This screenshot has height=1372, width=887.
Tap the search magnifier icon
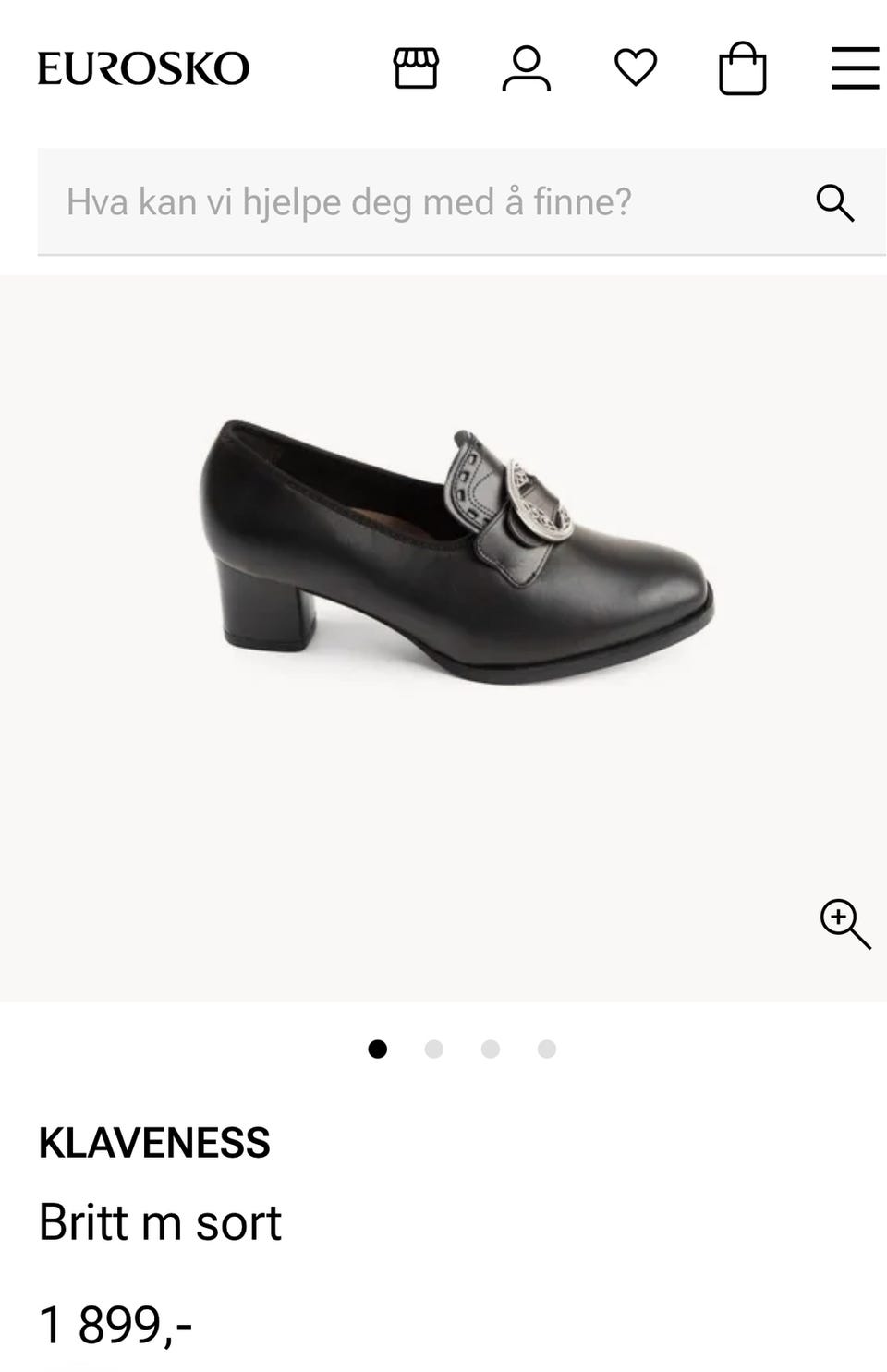(x=835, y=202)
